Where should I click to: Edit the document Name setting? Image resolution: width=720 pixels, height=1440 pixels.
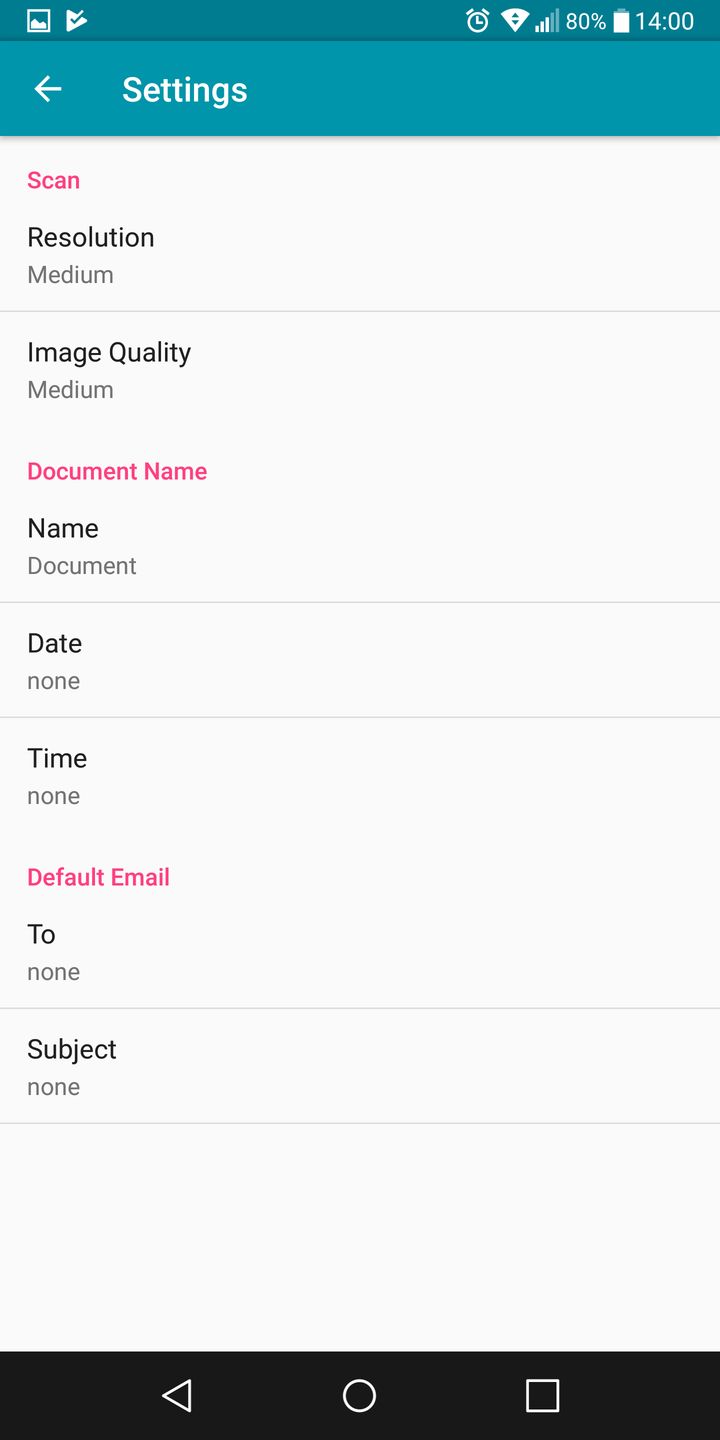360,546
